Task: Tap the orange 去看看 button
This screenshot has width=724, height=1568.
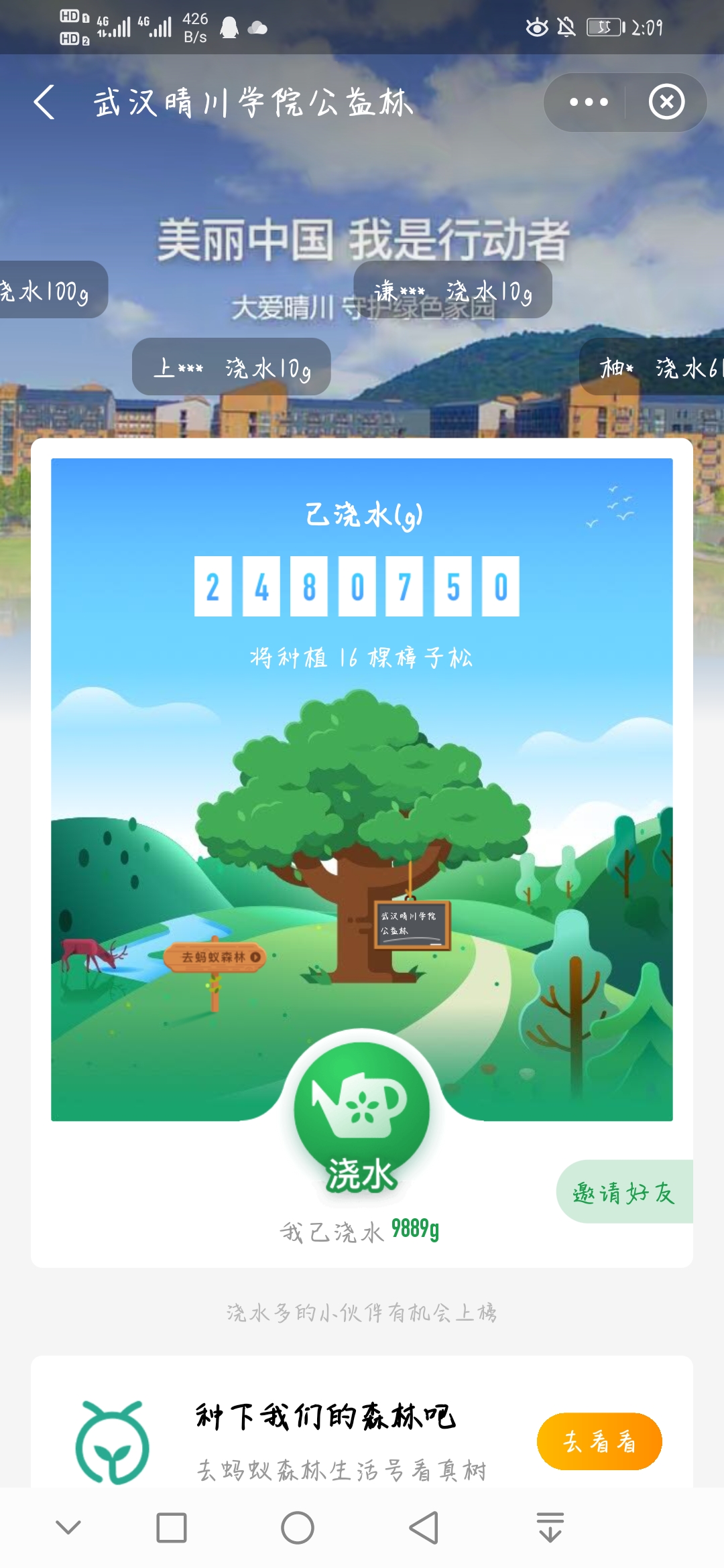Action: click(x=599, y=1441)
